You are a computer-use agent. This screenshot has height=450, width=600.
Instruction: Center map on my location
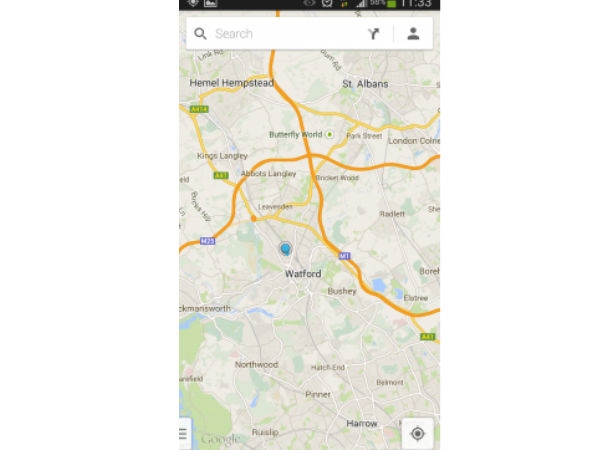418,433
